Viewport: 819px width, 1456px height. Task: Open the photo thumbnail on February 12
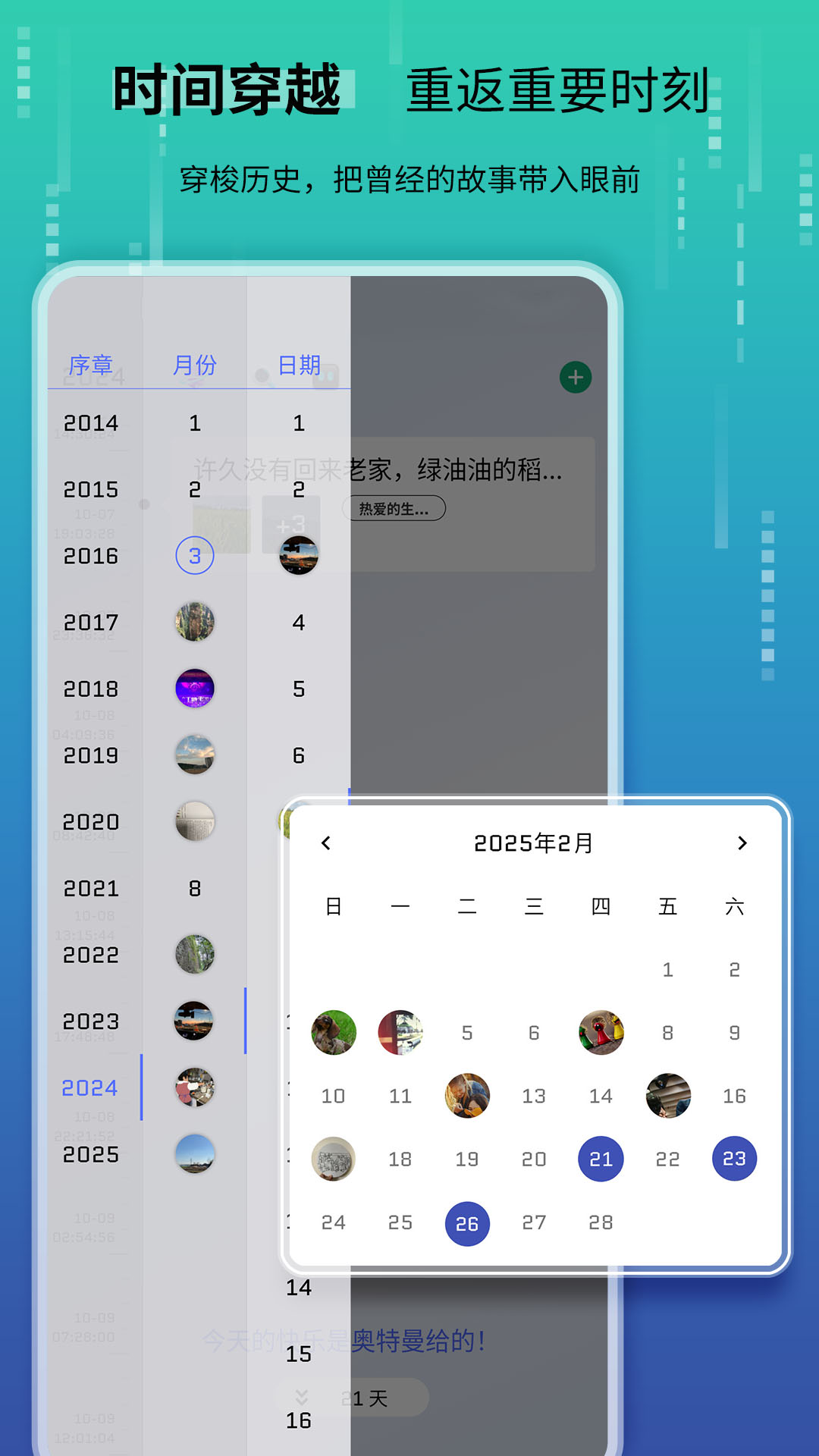(x=467, y=1096)
